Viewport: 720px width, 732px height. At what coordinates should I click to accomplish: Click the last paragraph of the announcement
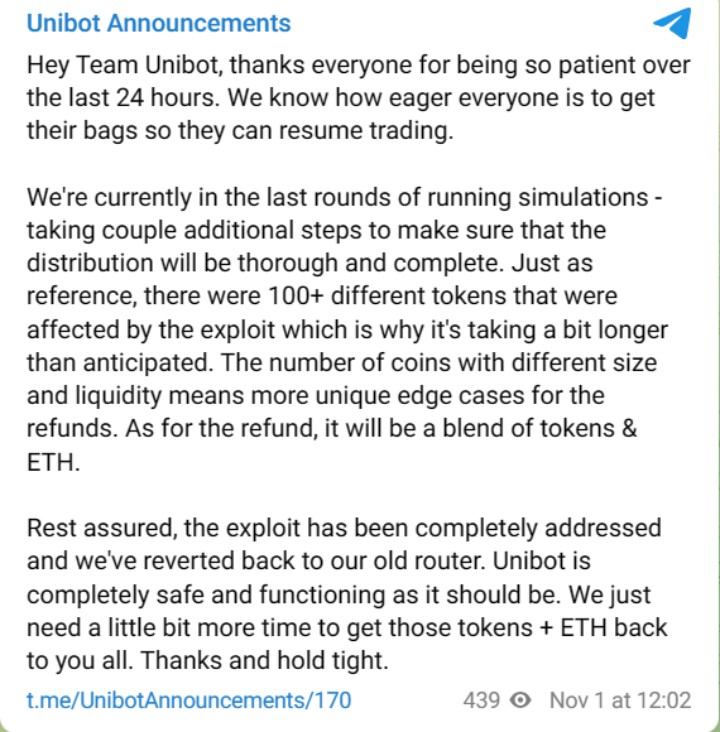tap(350, 594)
